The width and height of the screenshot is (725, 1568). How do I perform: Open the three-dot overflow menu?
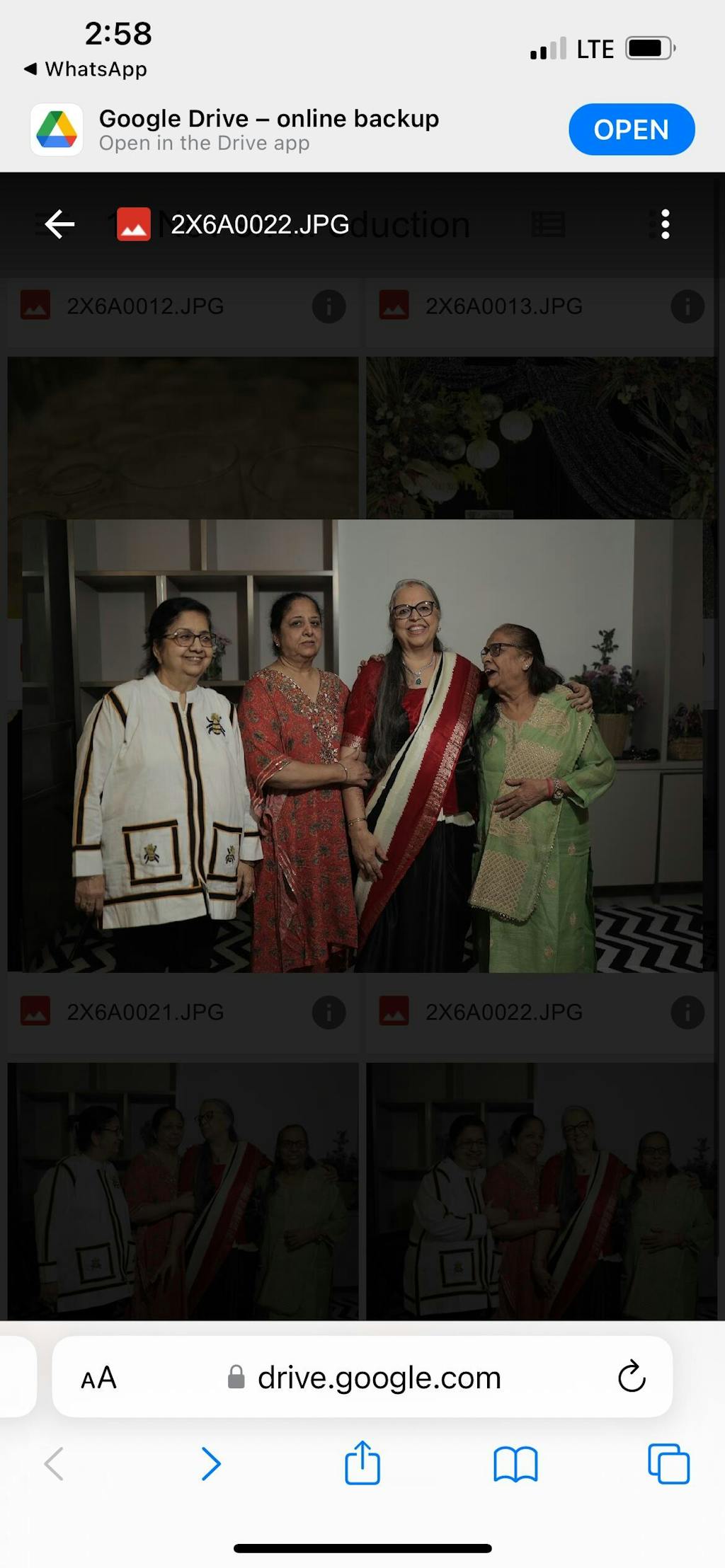tap(665, 224)
